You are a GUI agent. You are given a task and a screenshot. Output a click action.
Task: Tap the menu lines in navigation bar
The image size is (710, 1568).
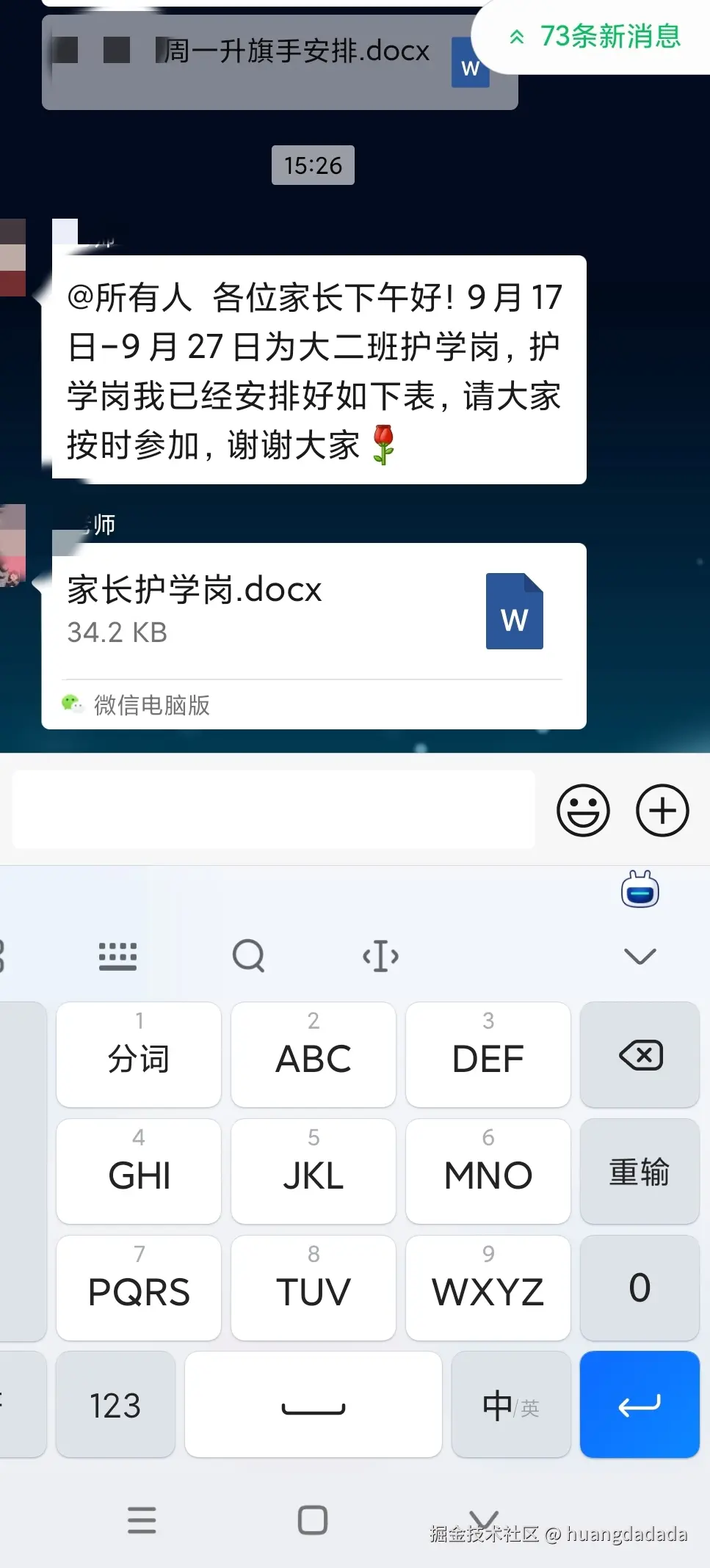(142, 1520)
